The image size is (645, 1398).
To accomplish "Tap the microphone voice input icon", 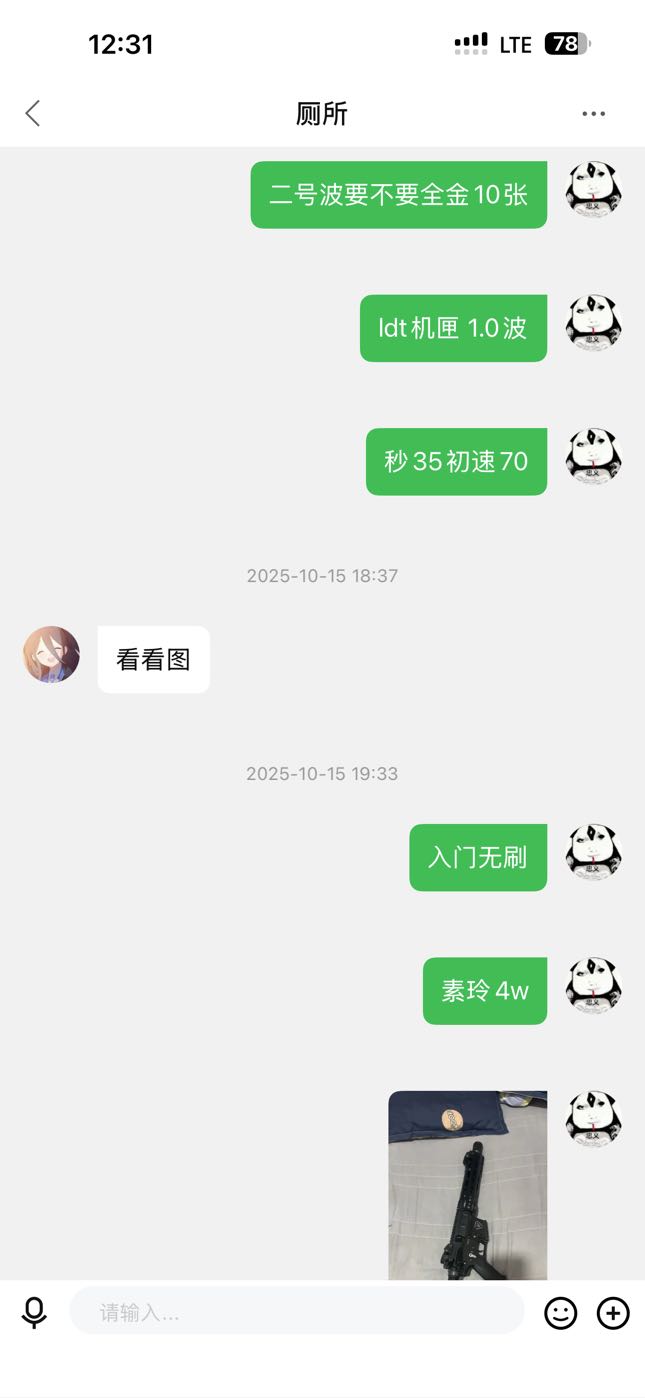I will click(34, 1312).
